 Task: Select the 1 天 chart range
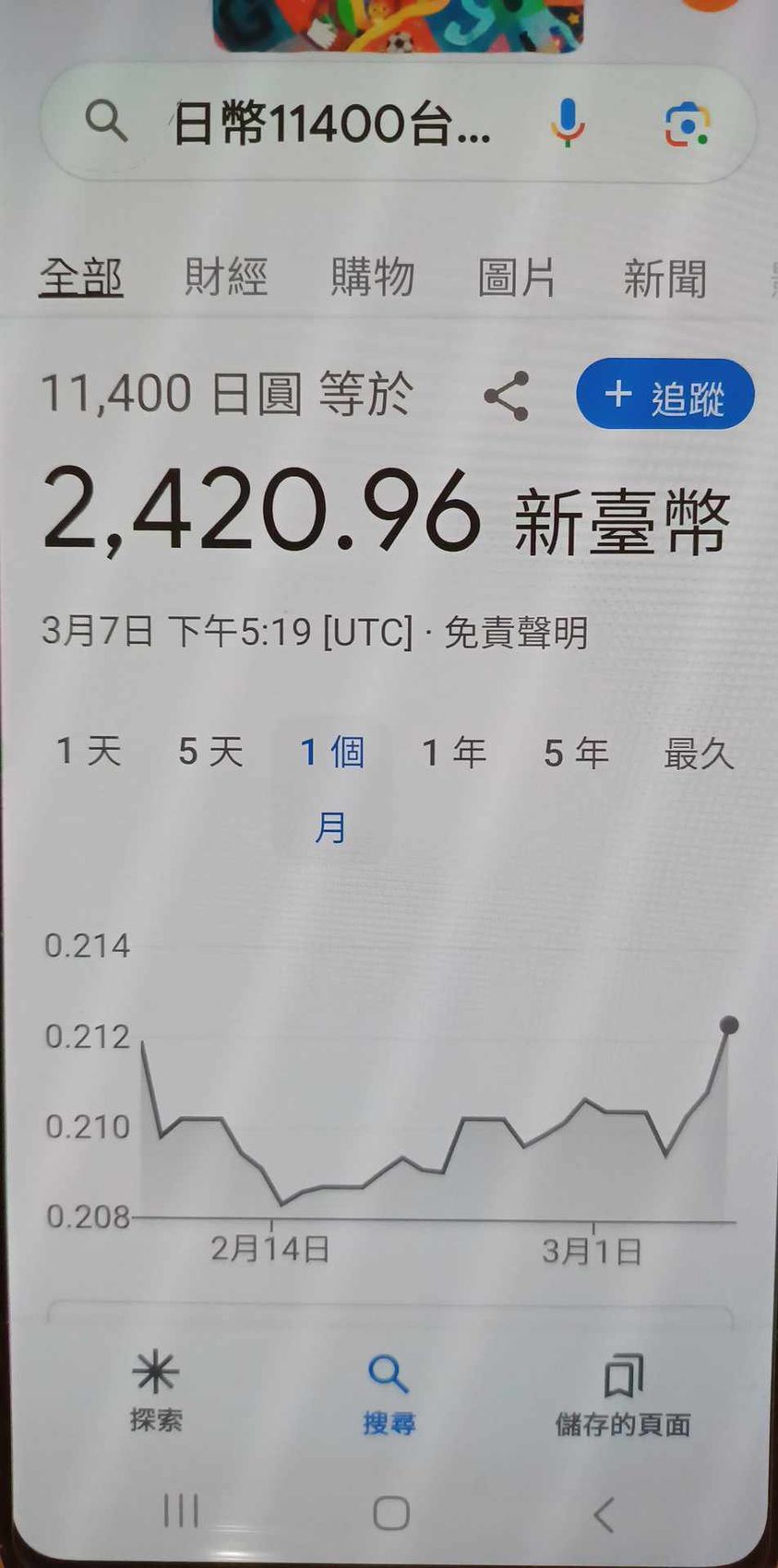tap(89, 751)
